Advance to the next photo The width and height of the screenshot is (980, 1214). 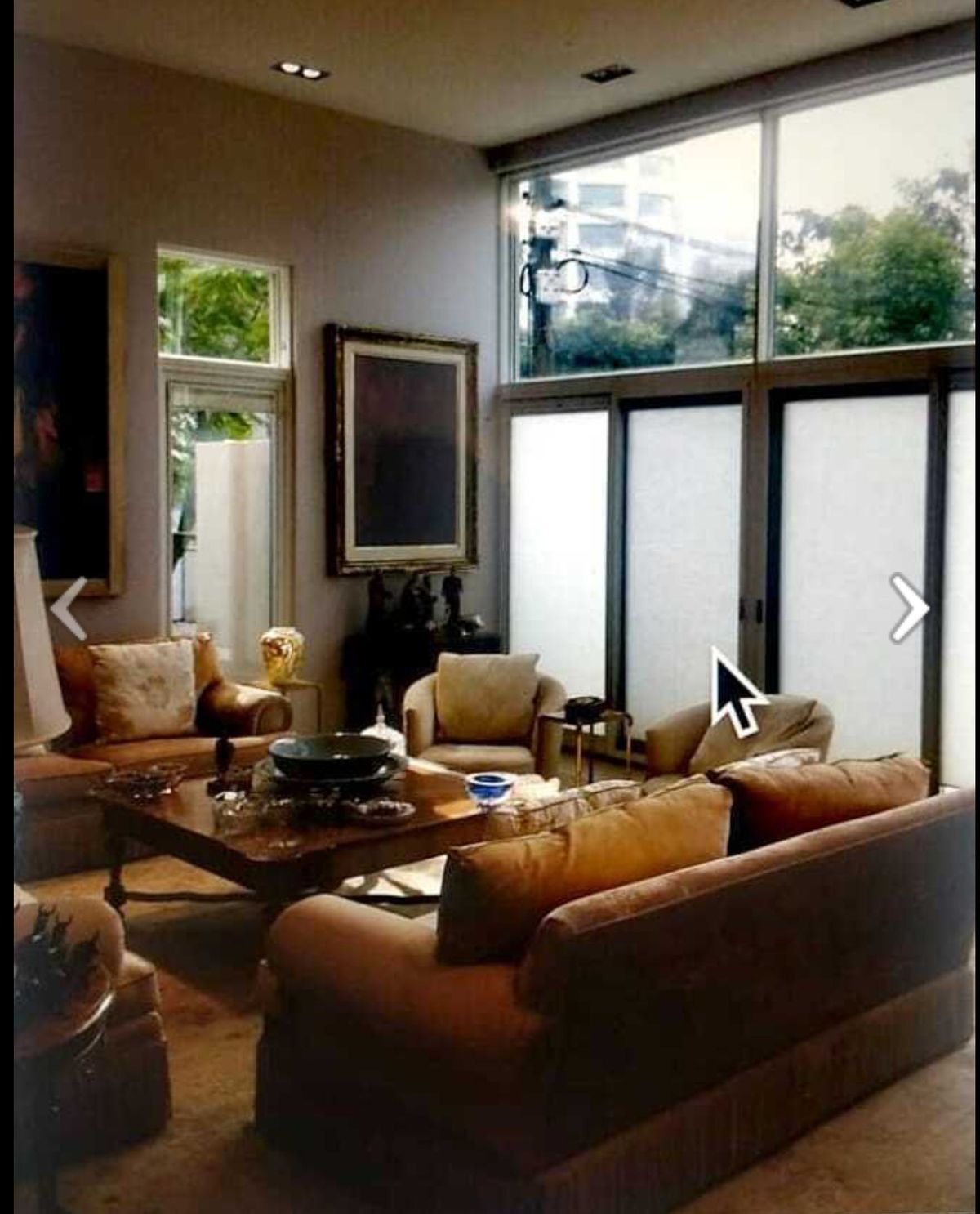pyautogui.click(x=908, y=608)
